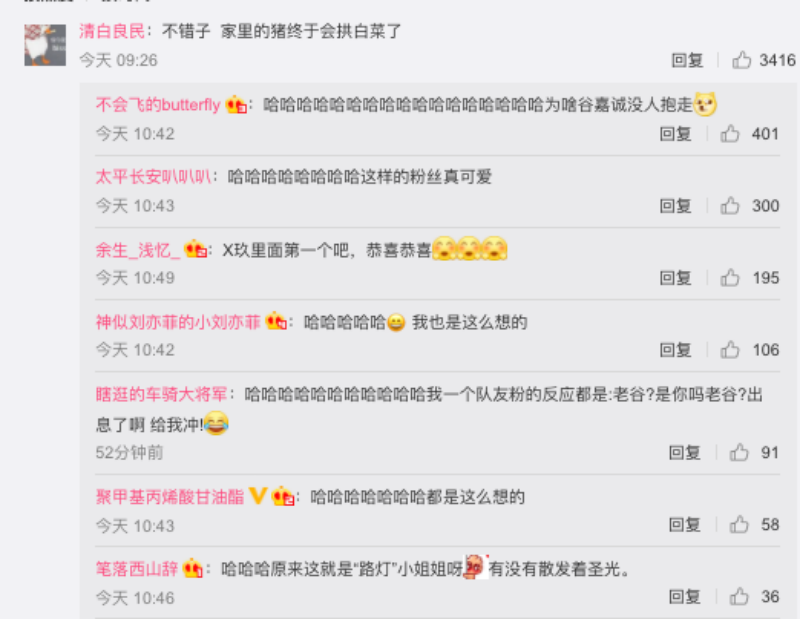Screen dimensions: 800x619
Task: Reply to 笔落西山辞's comment
Action: tap(685, 596)
